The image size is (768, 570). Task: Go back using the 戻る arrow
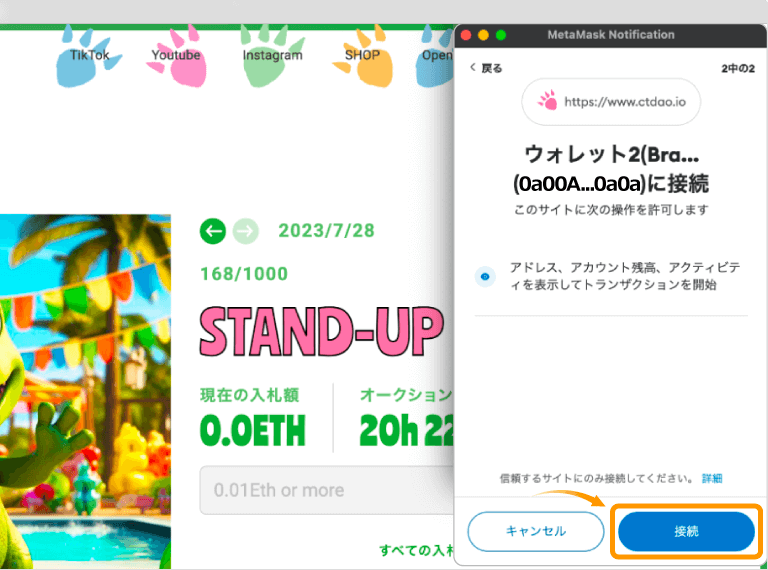[486, 68]
